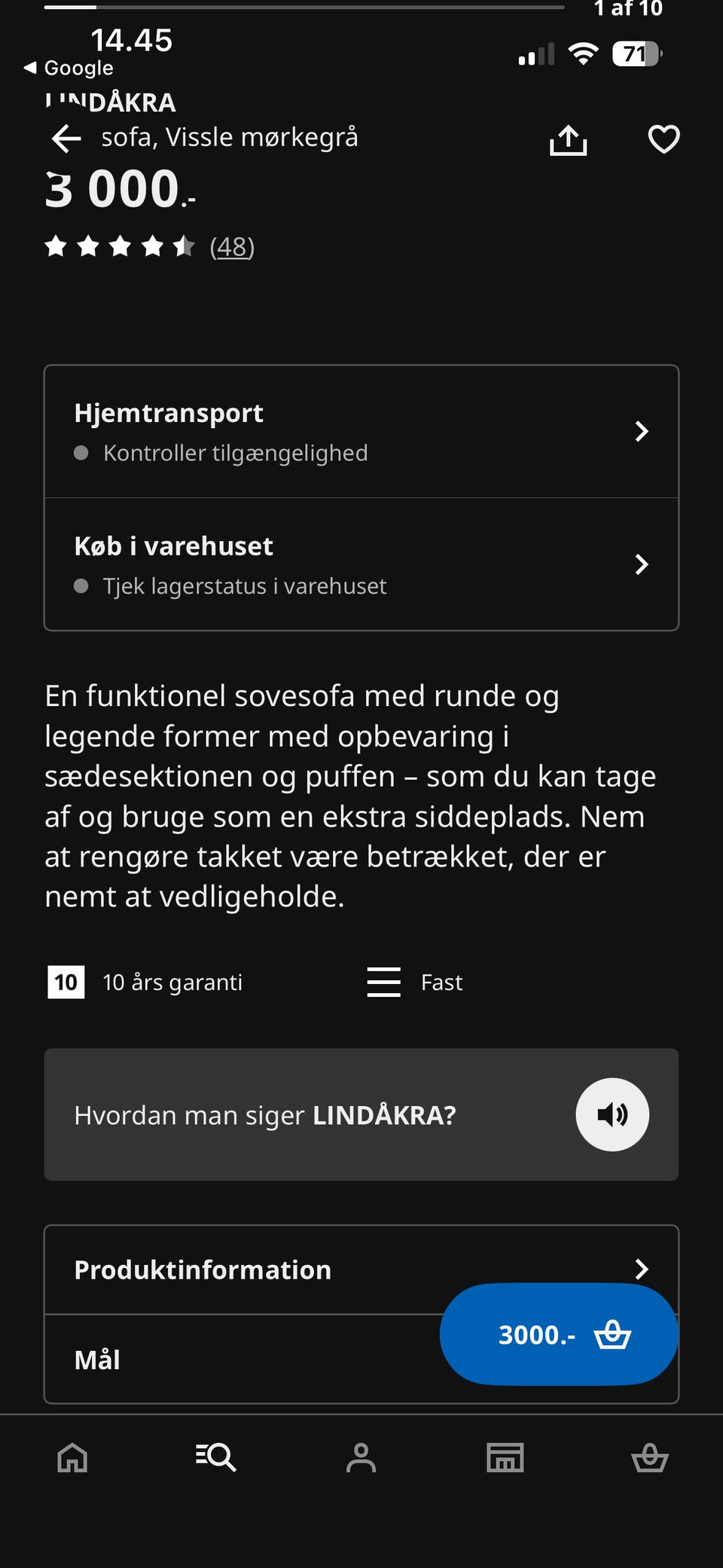Open Køb i varehuset stock status
The image size is (723, 1568).
pos(361,564)
